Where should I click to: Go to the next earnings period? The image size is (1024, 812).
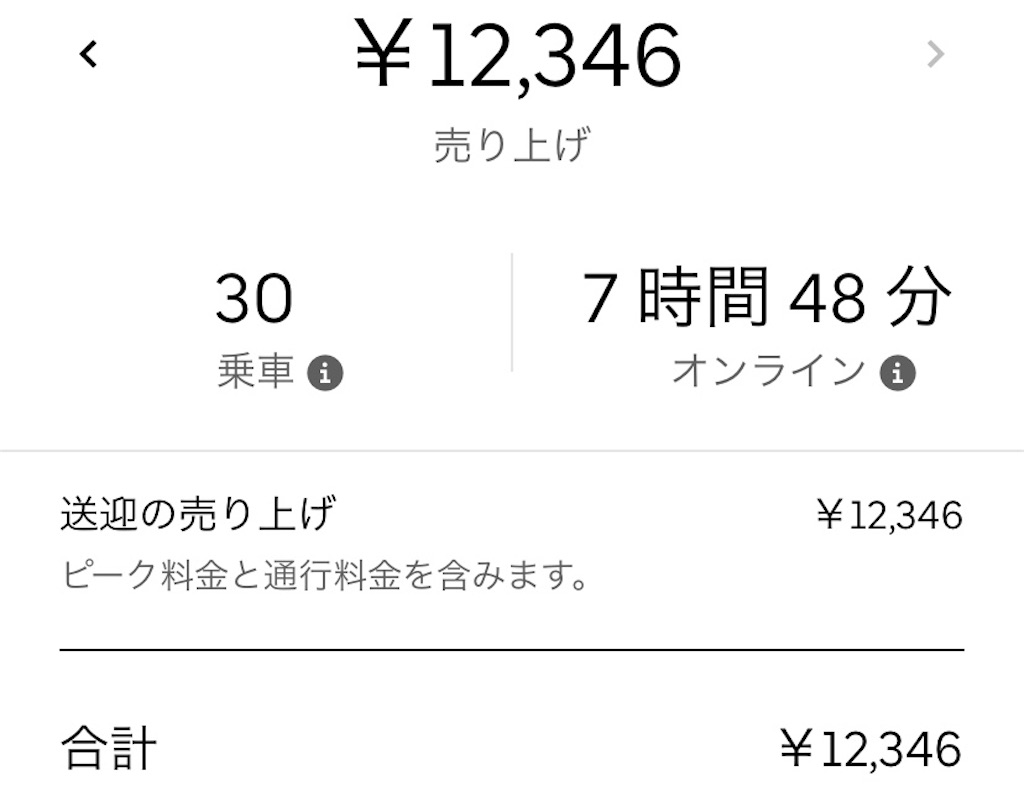coord(935,54)
